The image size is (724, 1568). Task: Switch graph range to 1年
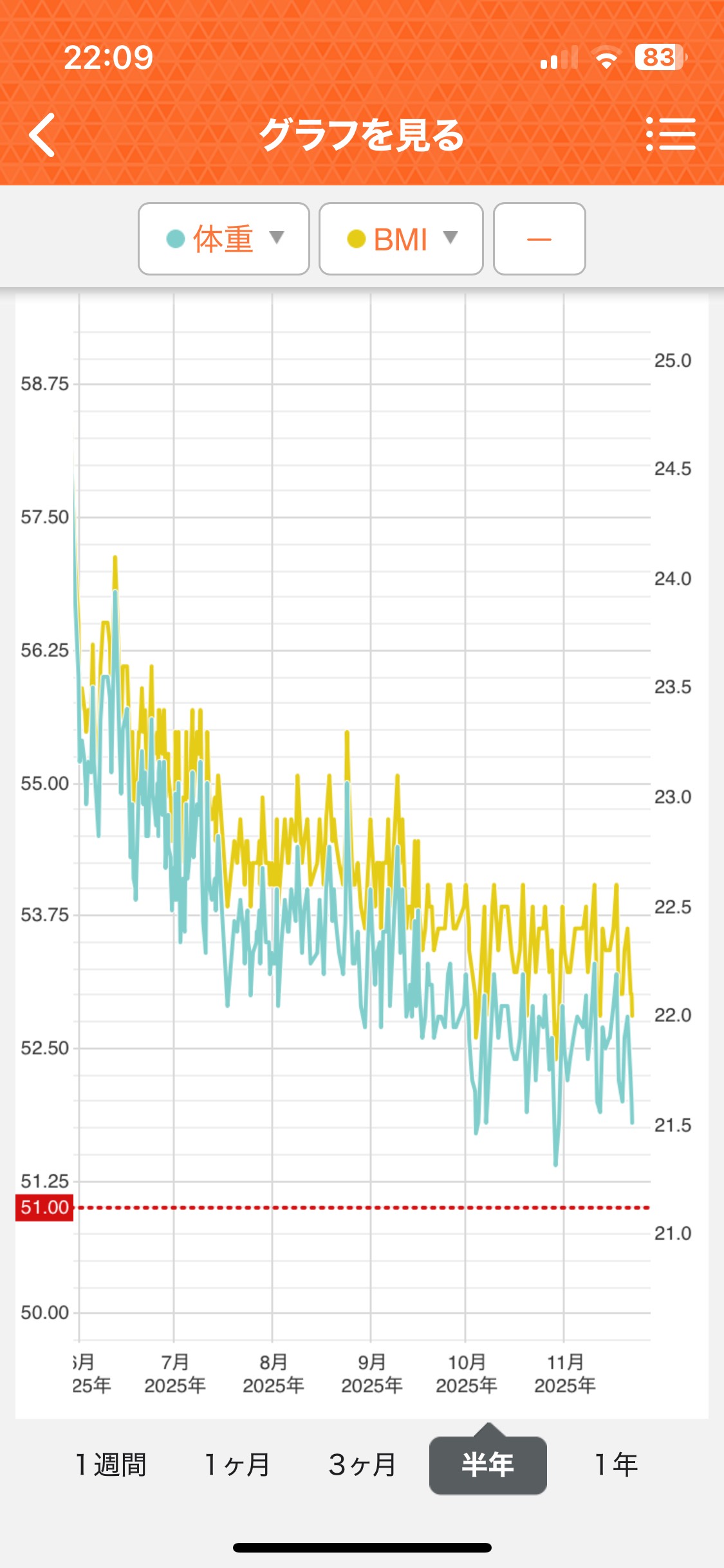615,1464
